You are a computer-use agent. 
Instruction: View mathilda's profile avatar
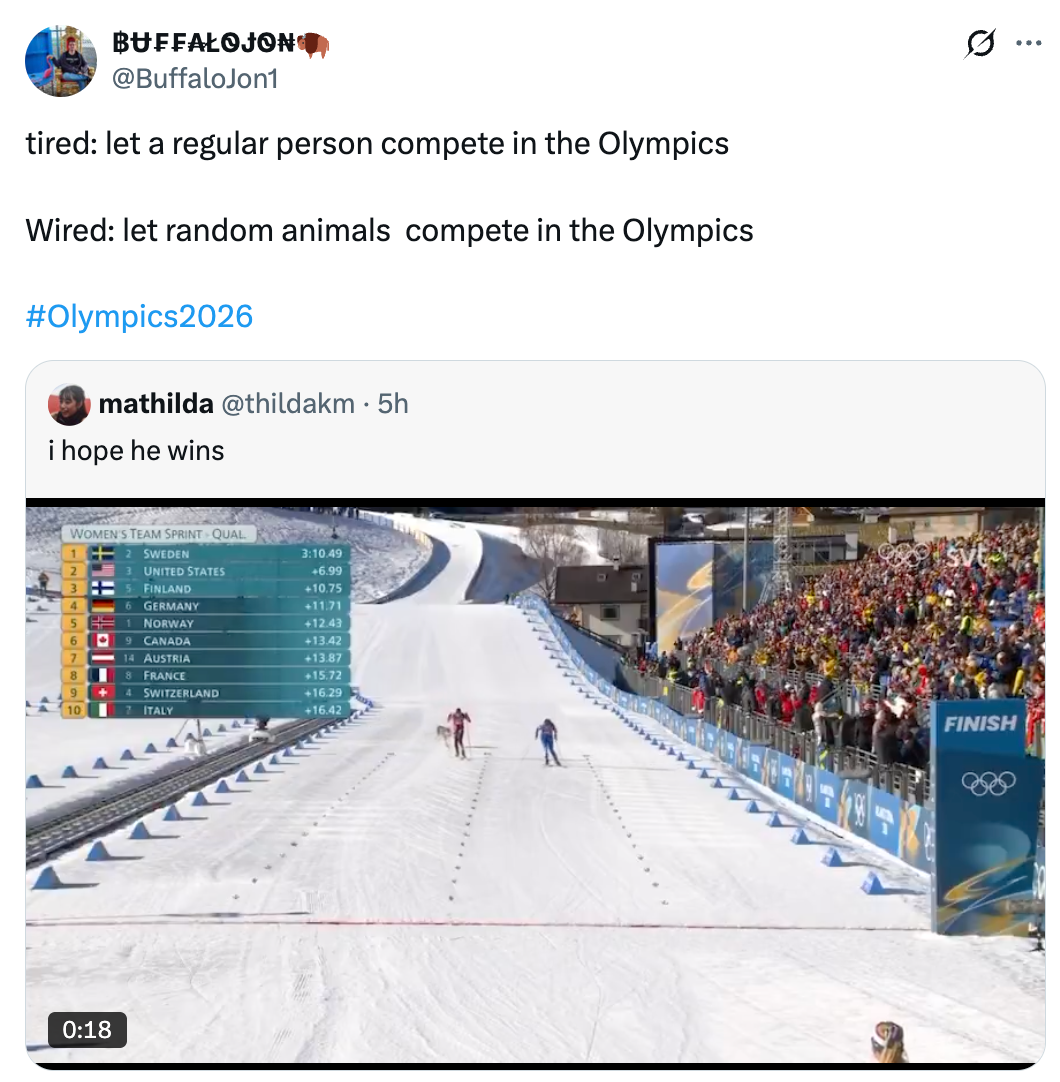point(69,404)
